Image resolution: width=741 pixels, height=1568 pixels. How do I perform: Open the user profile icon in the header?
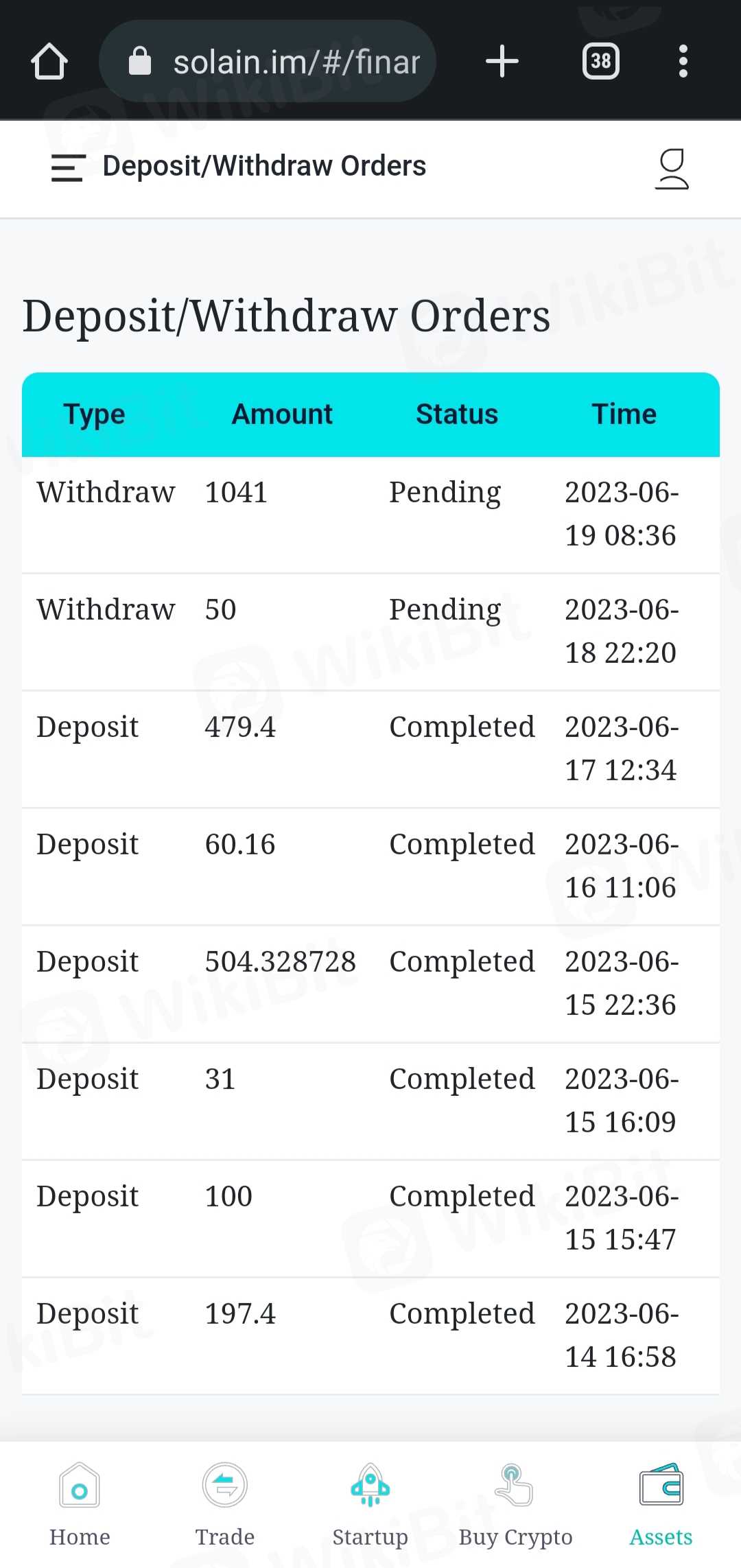point(671,167)
